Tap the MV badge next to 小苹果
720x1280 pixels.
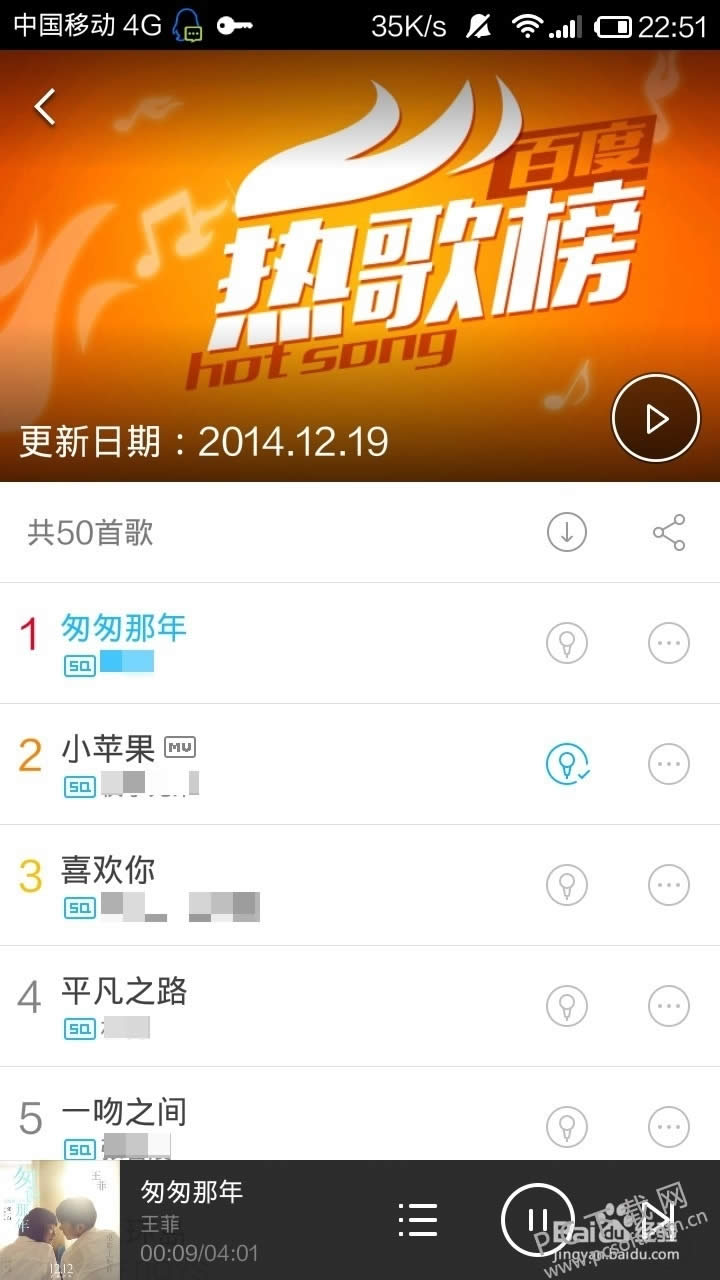pyautogui.click(x=181, y=747)
